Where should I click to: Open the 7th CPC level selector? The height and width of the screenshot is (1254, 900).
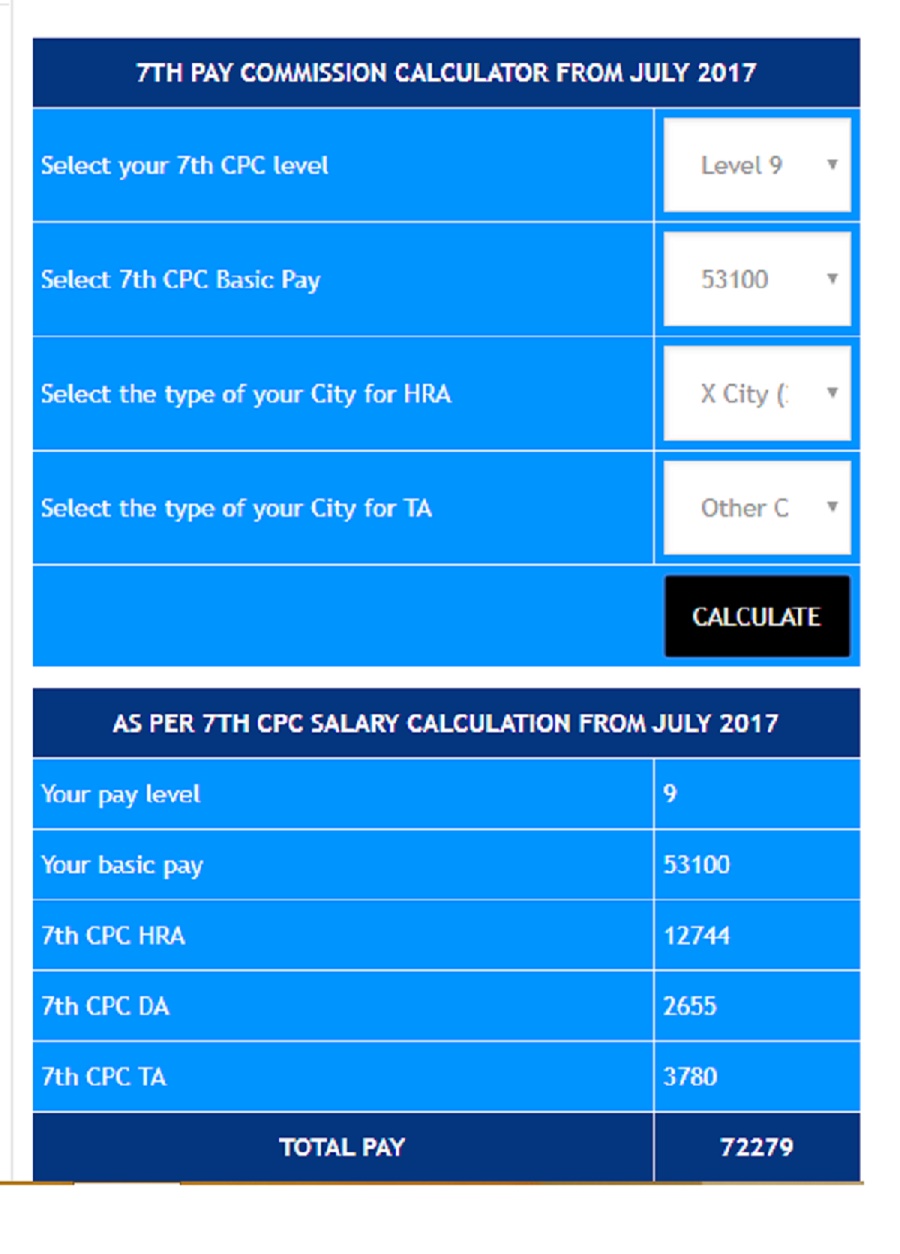coord(755,165)
